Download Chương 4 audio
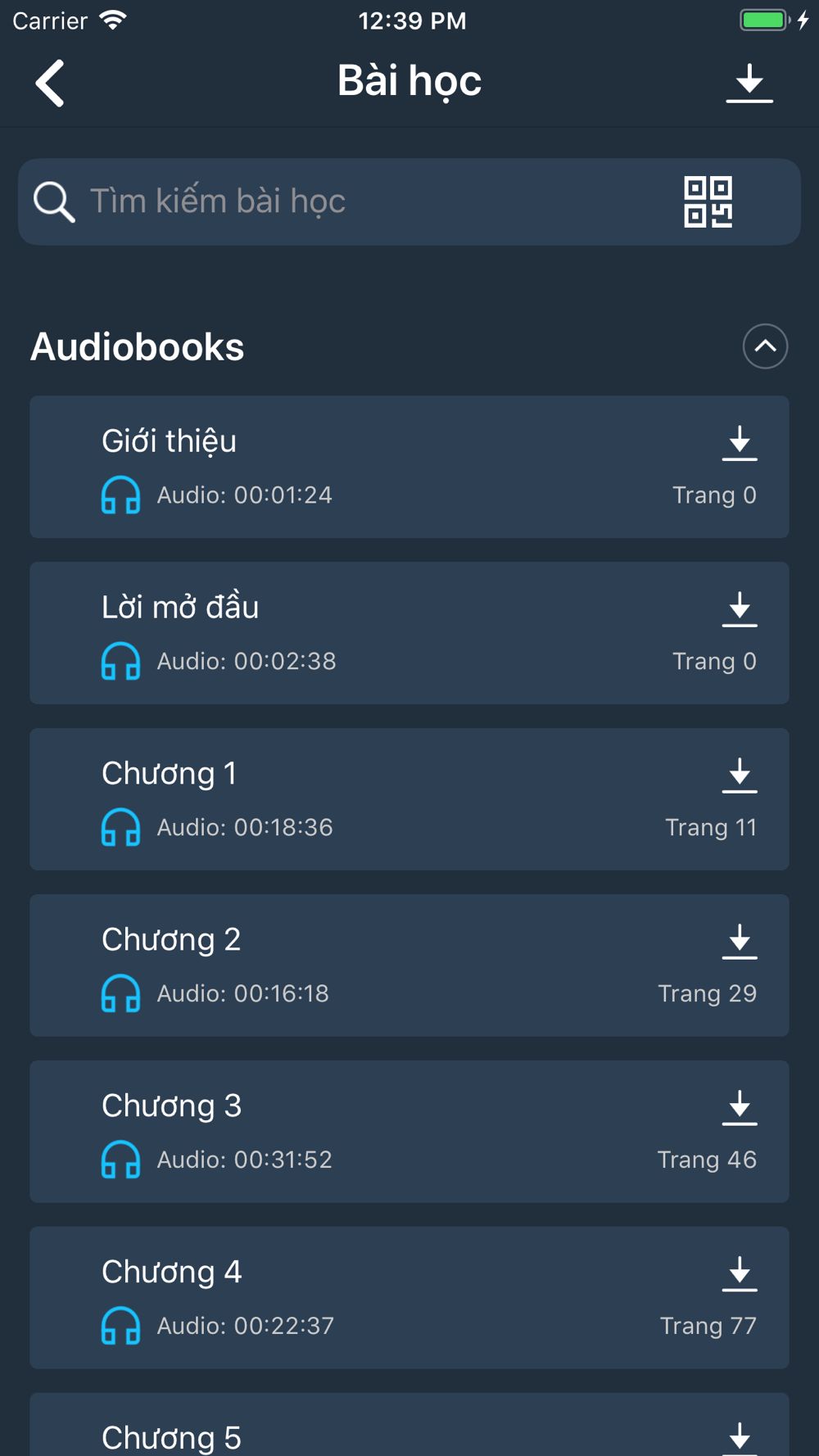This screenshot has height=1456, width=819. (740, 1274)
